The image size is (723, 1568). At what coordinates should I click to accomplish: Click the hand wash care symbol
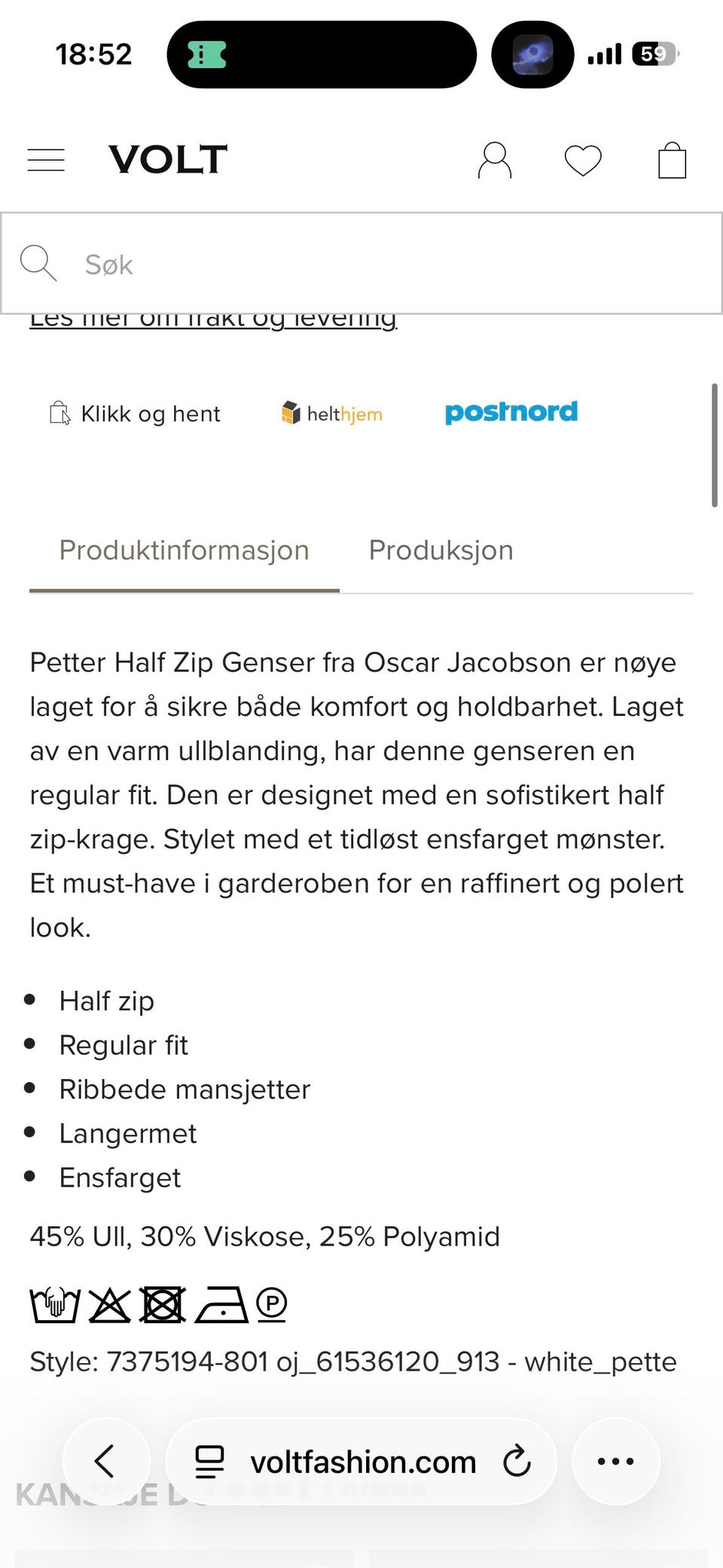[x=53, y=1304]
